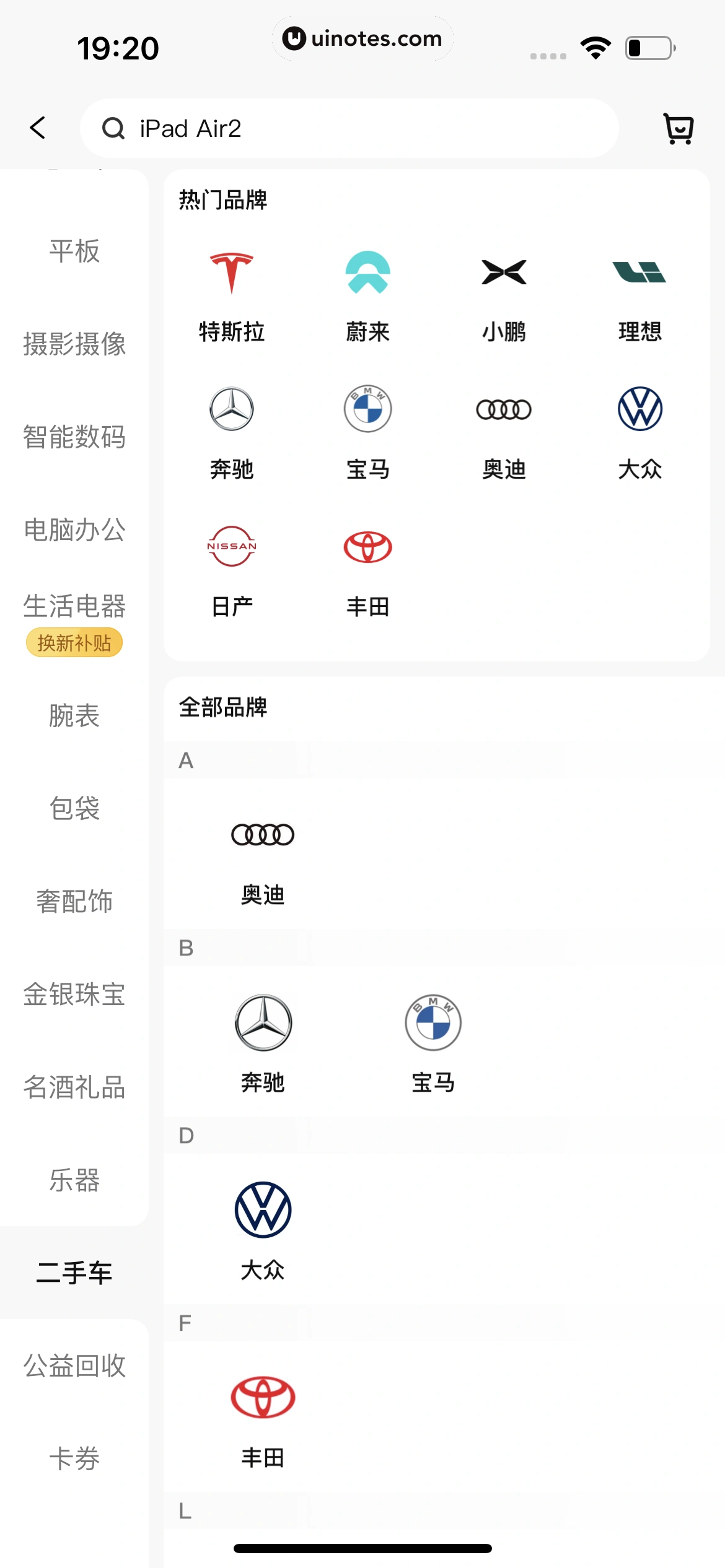Tap the iPad Air2 search box
Screen dimensions: 725x1568
(349, 128)
